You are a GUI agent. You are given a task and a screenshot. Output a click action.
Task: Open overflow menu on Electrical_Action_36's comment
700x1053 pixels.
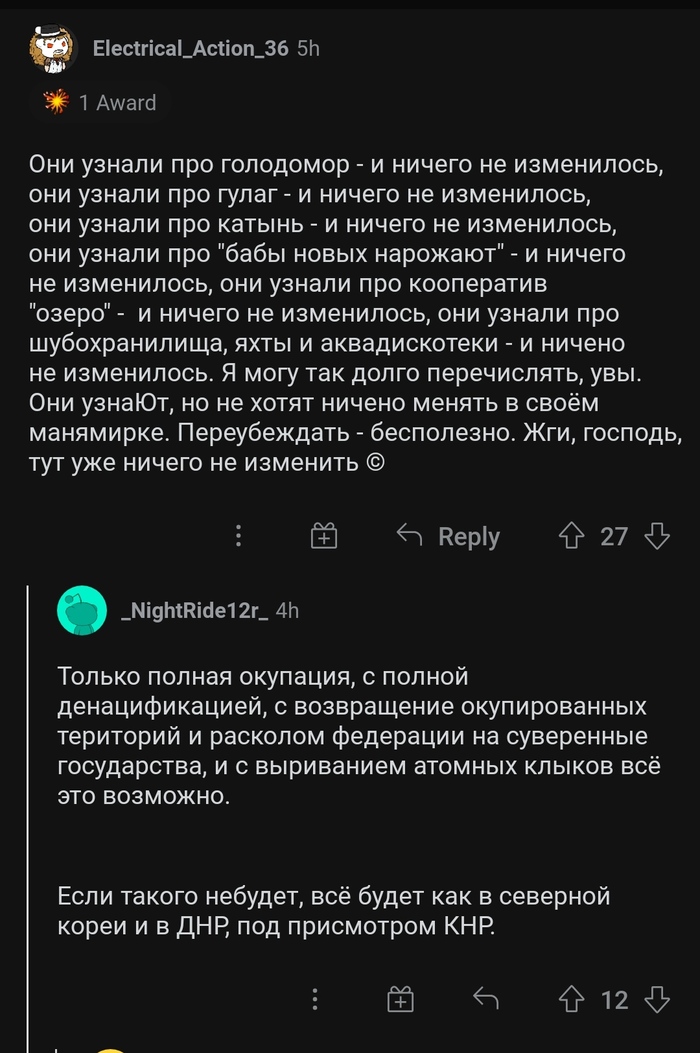point(238,536)
